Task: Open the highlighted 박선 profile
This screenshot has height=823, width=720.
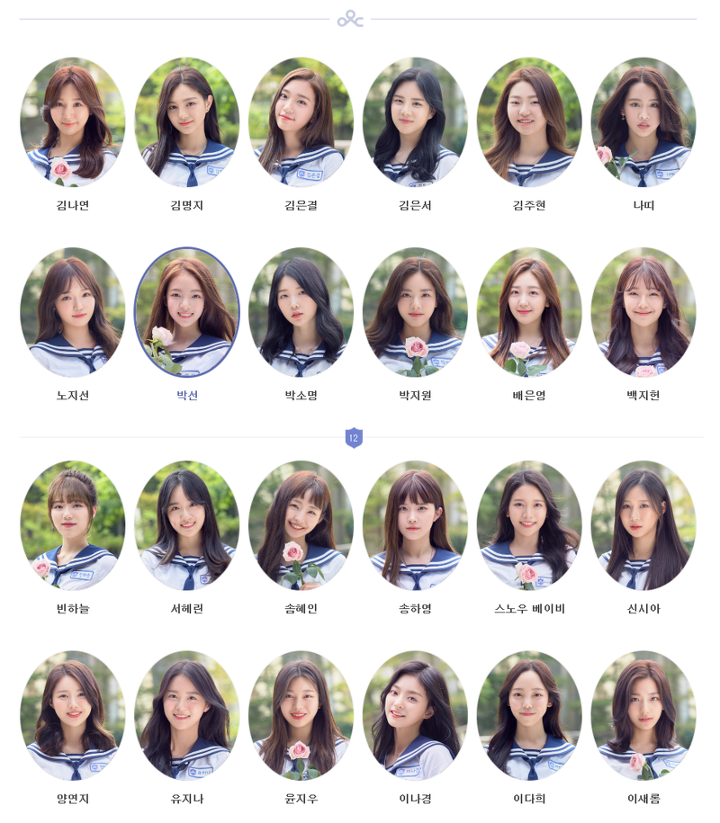Action: click(187, 312)
